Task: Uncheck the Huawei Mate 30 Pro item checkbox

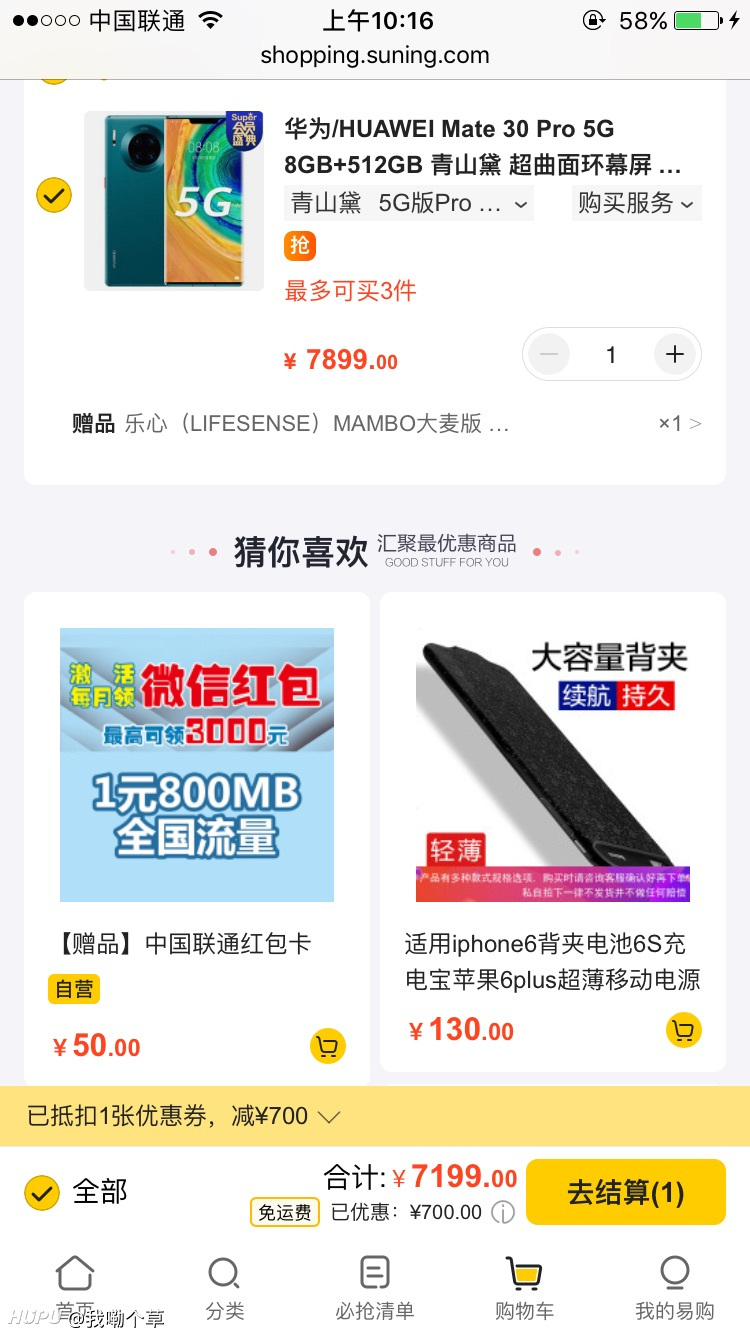Action: (54, 195)
